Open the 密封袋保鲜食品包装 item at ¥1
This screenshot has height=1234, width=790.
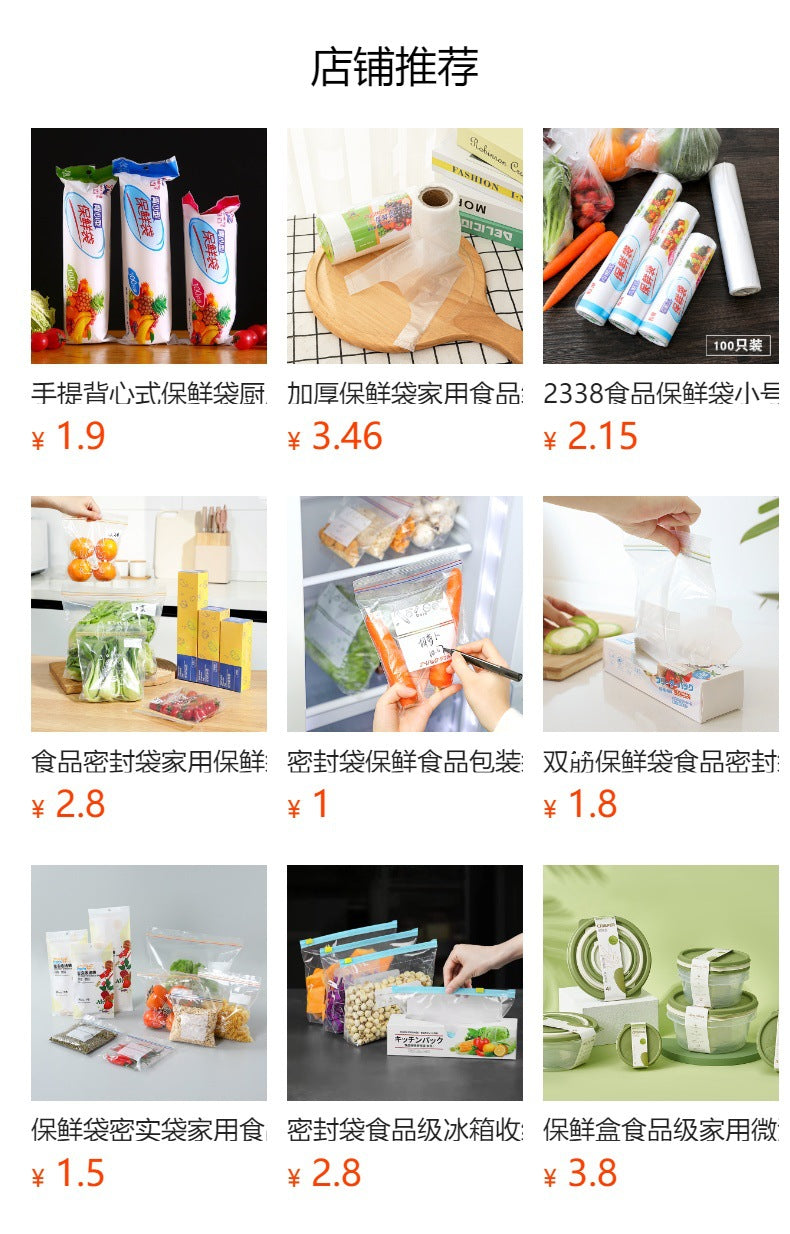pyautogui.click(x=404, y=614)
